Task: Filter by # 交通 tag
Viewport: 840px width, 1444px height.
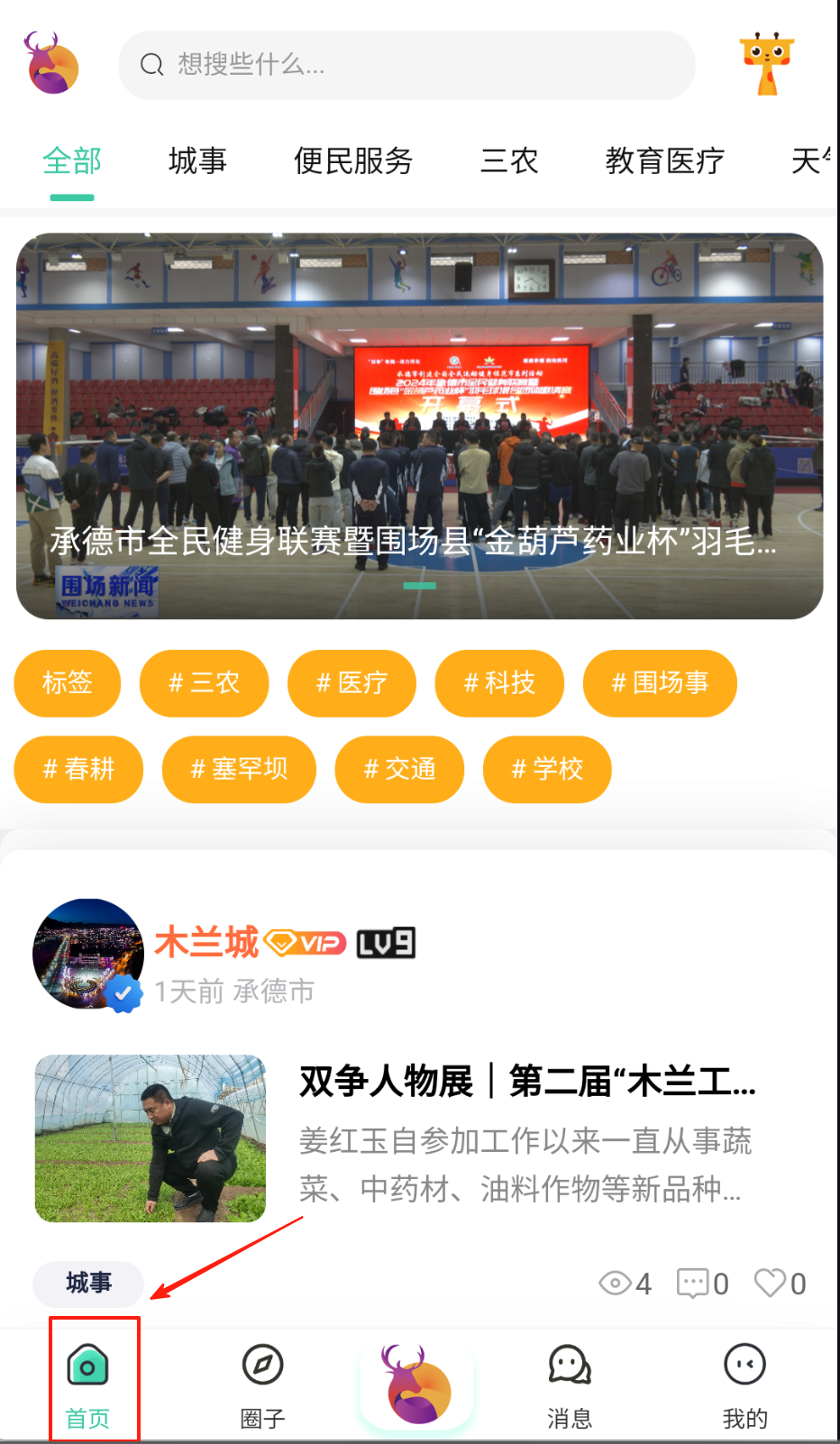Action: pos(399,769)
